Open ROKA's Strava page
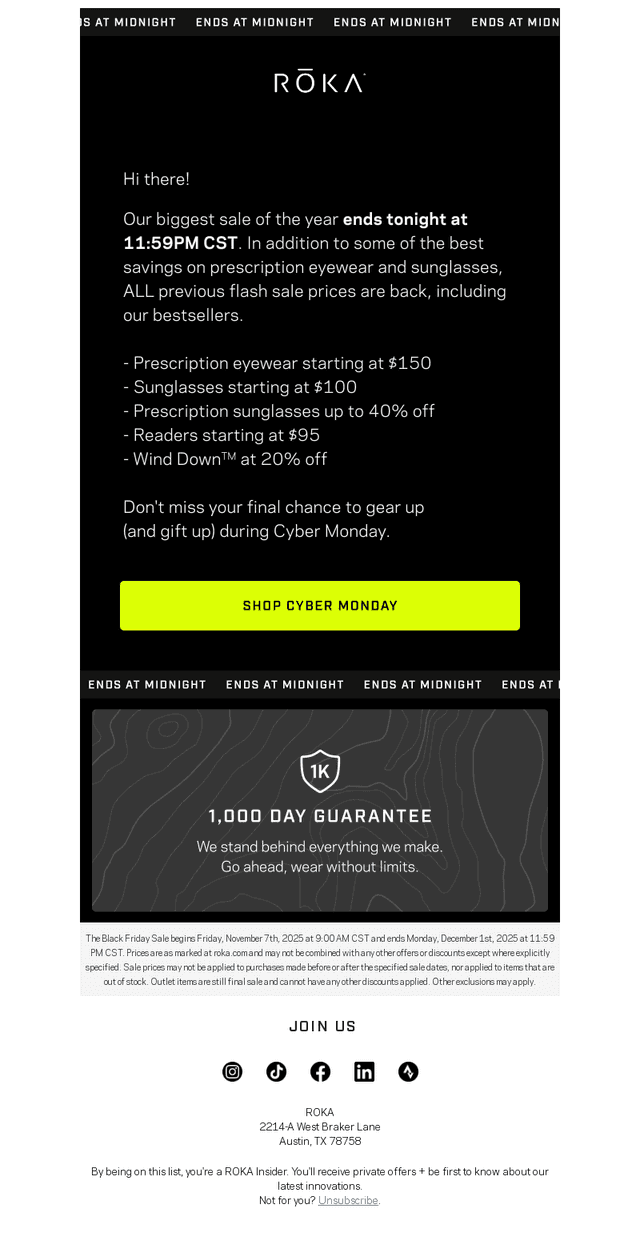640x1253 pixels. (x=408, y=1072)
